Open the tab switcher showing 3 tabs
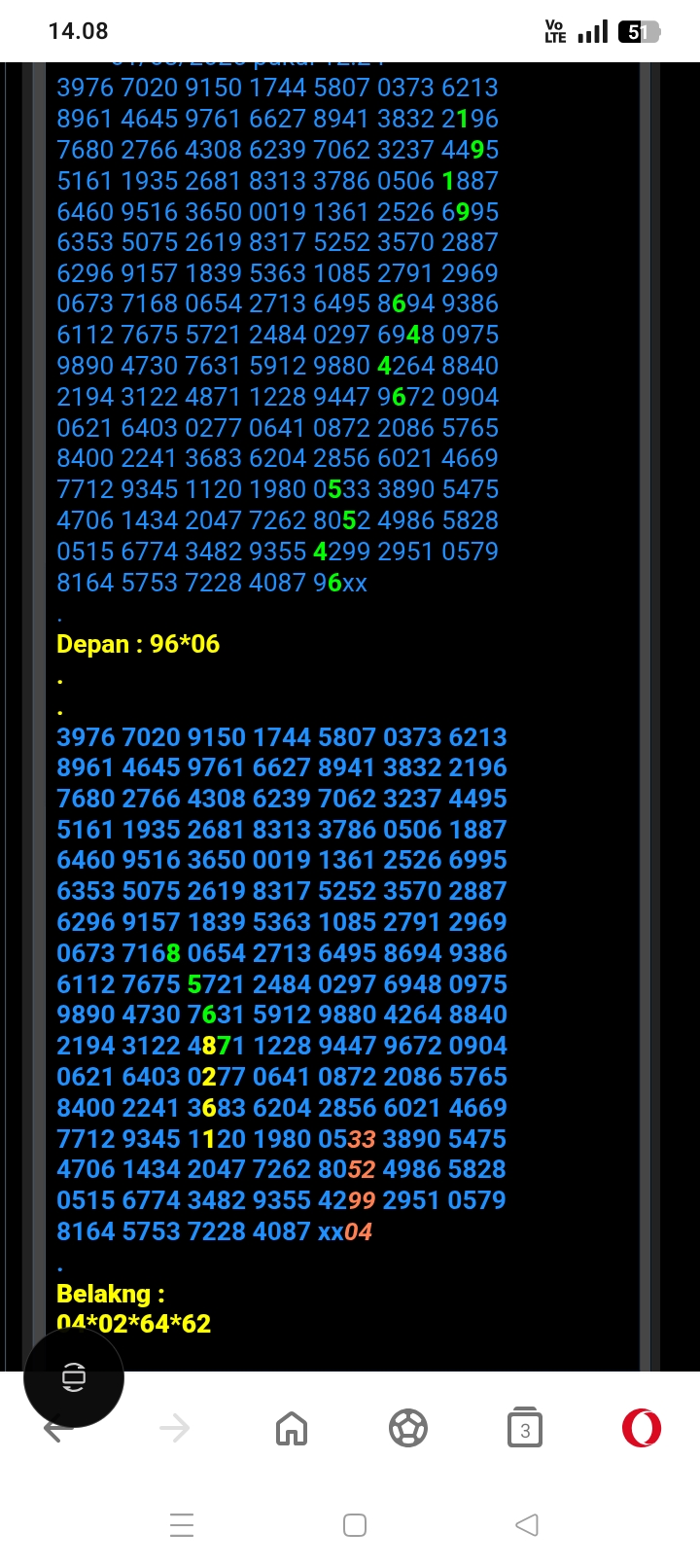Screen dimensions: 700x1568 tap(525, 1429)
